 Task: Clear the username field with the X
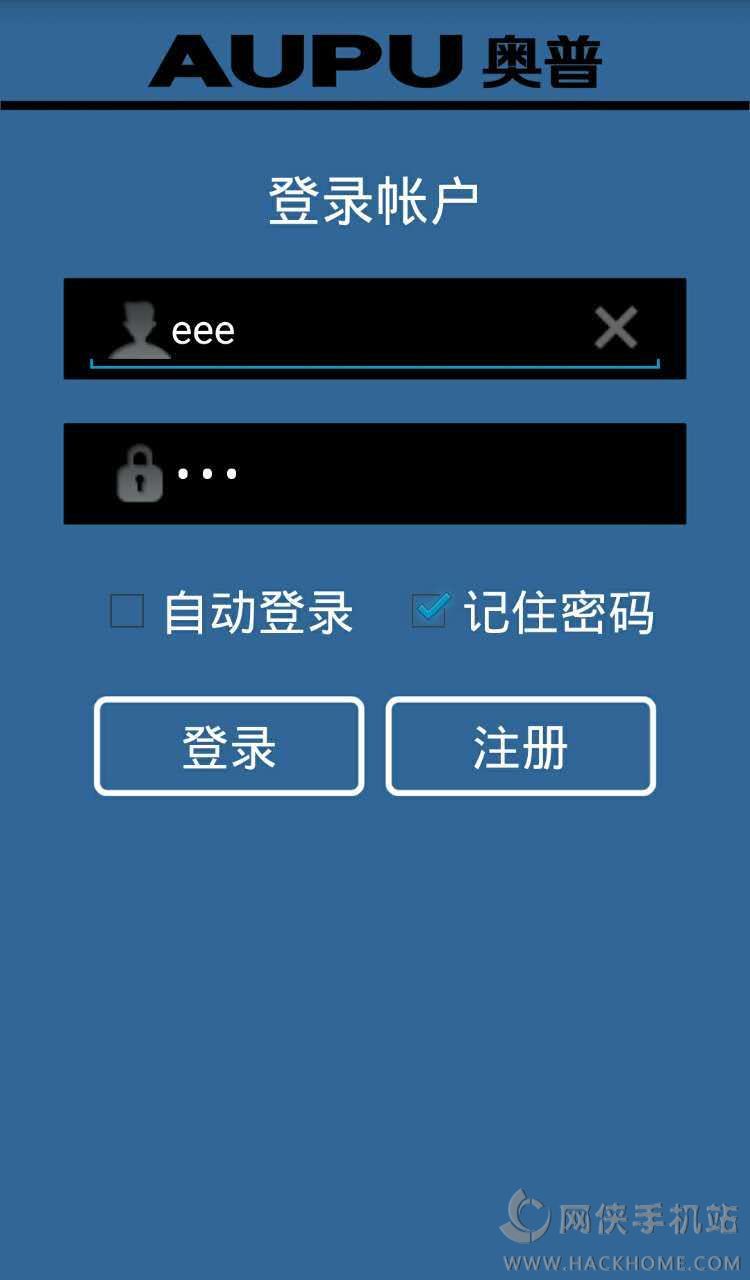click(616, 328)
